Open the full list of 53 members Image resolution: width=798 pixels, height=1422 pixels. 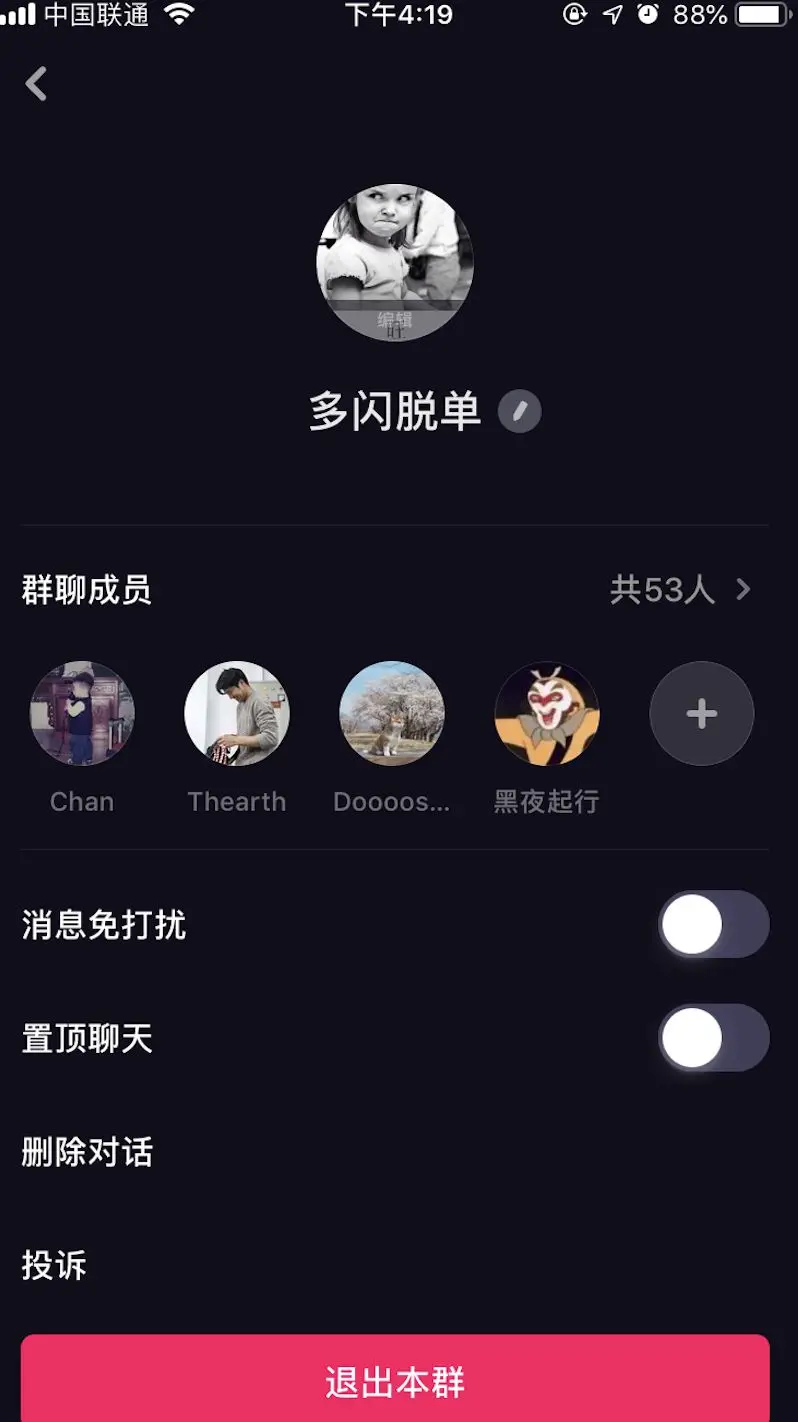[x=680, y=590]
